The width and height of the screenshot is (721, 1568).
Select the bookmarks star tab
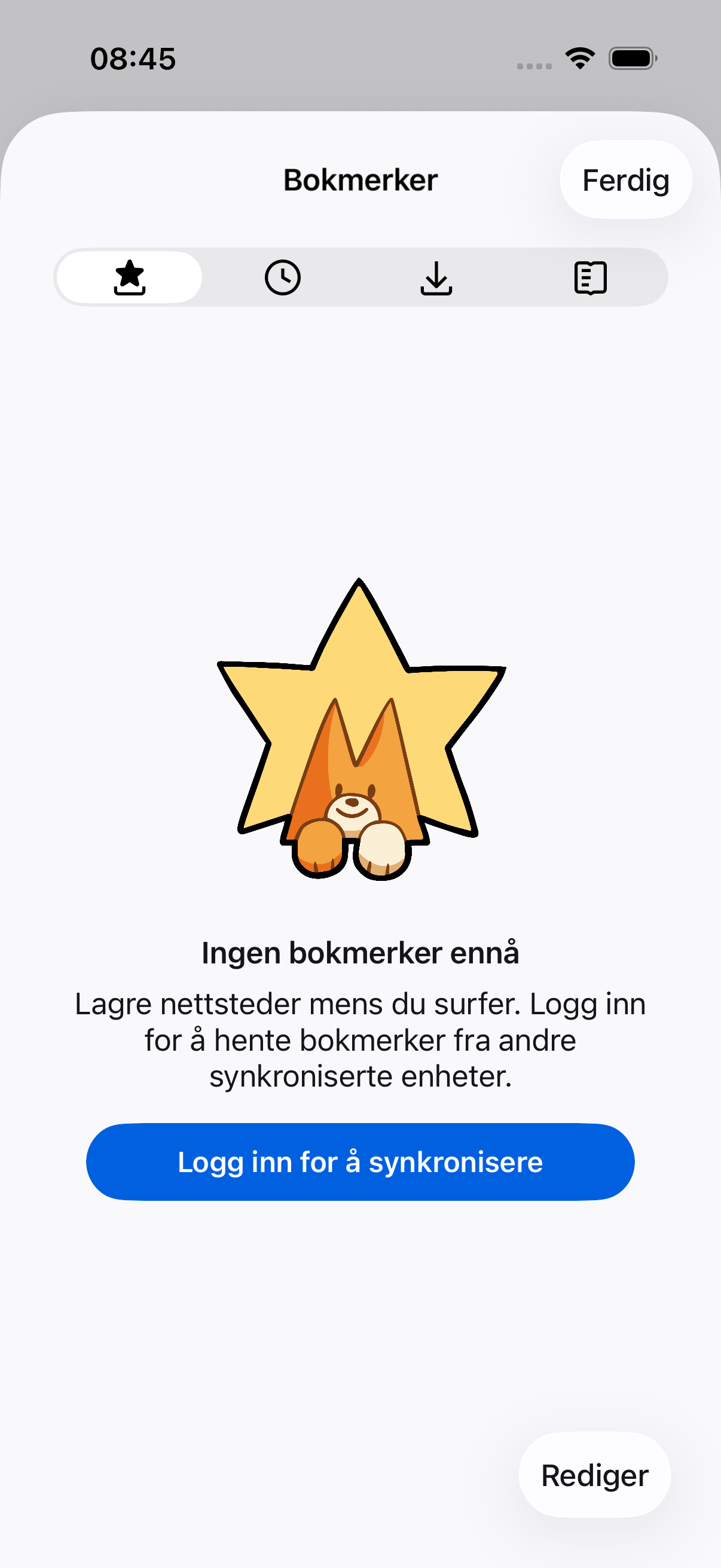[x=129, y=277]
